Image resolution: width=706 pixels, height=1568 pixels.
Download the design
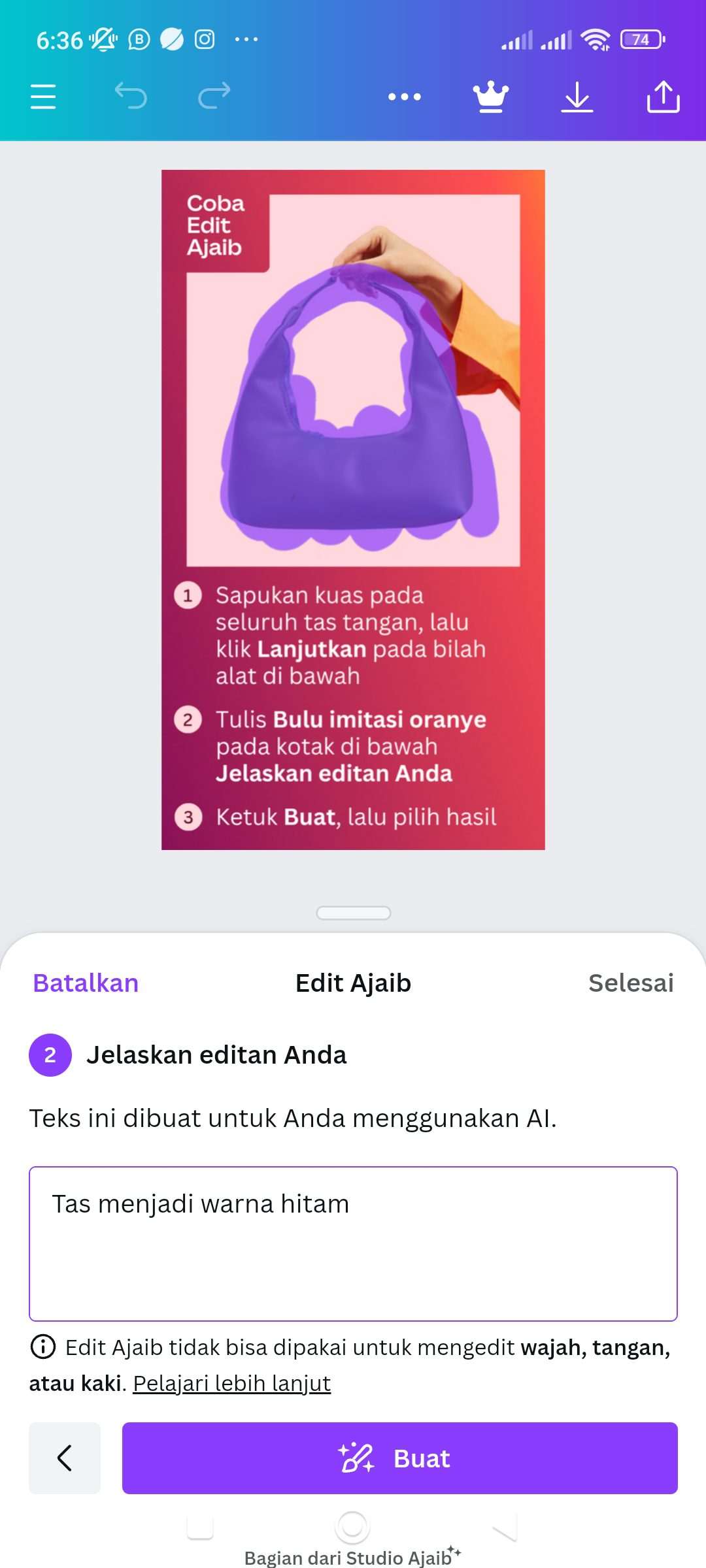[577, 97]
